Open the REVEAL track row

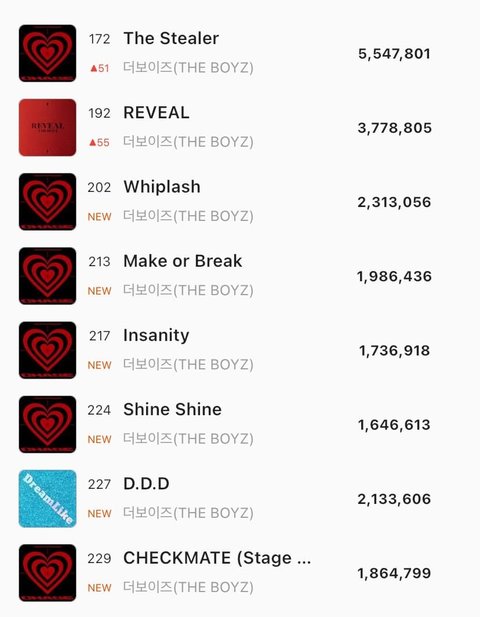240,127
